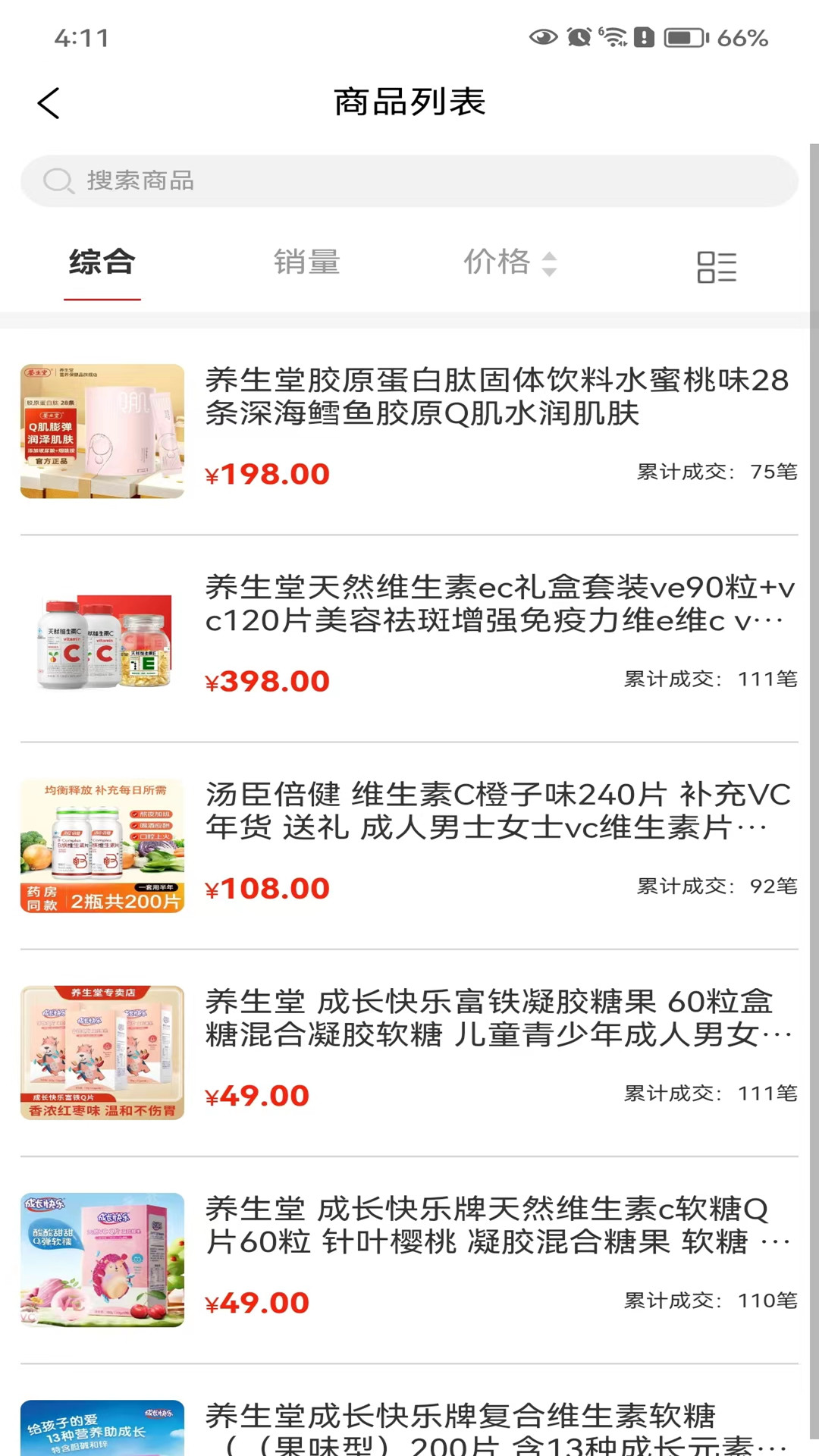Image resolution: width=819 pixels, height=1456 pixels.
Task: Select the 综合 sorting tab
Action: pyautogui.click(x=102, y=262)
